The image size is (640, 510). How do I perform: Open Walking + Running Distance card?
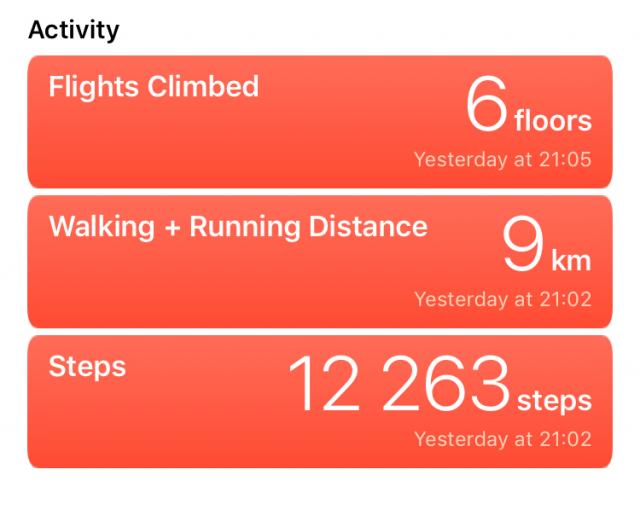(319, 261)
